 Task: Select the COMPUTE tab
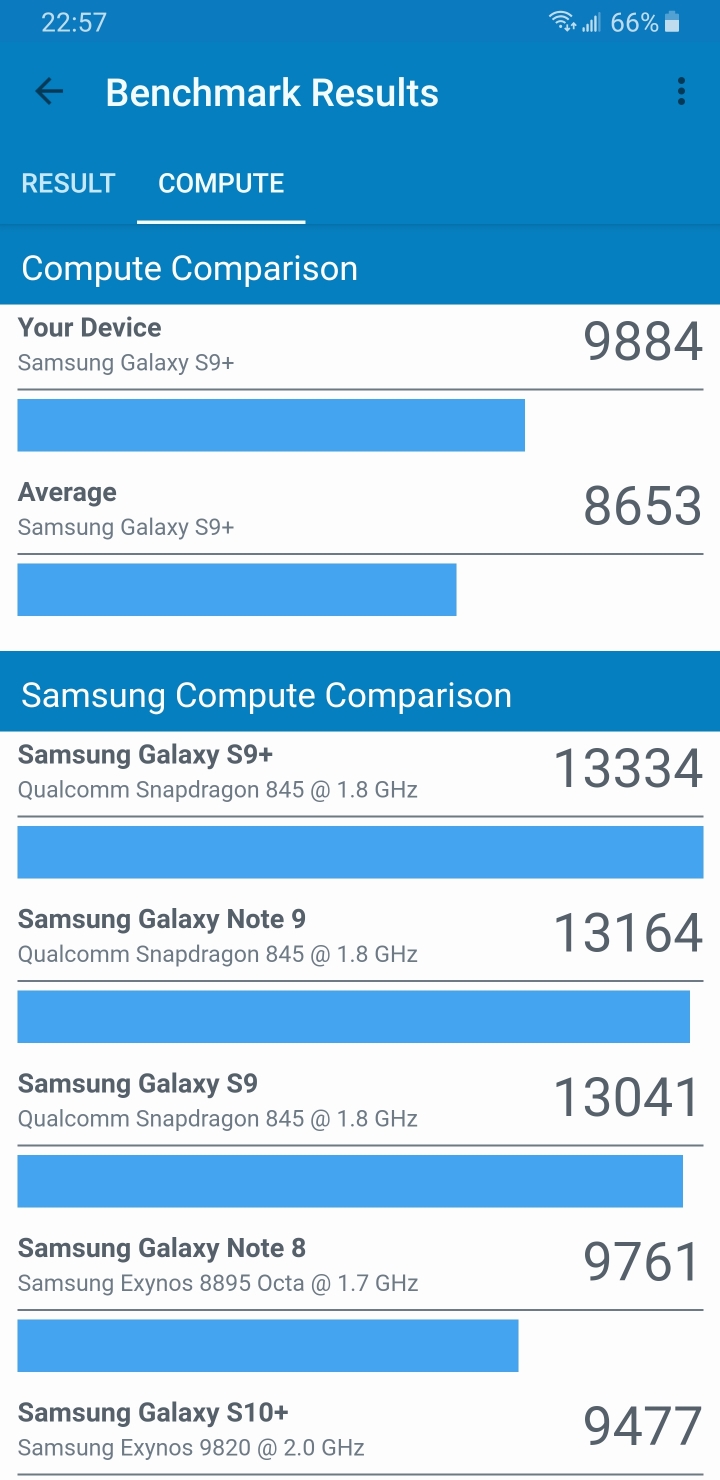coord(221,183)
